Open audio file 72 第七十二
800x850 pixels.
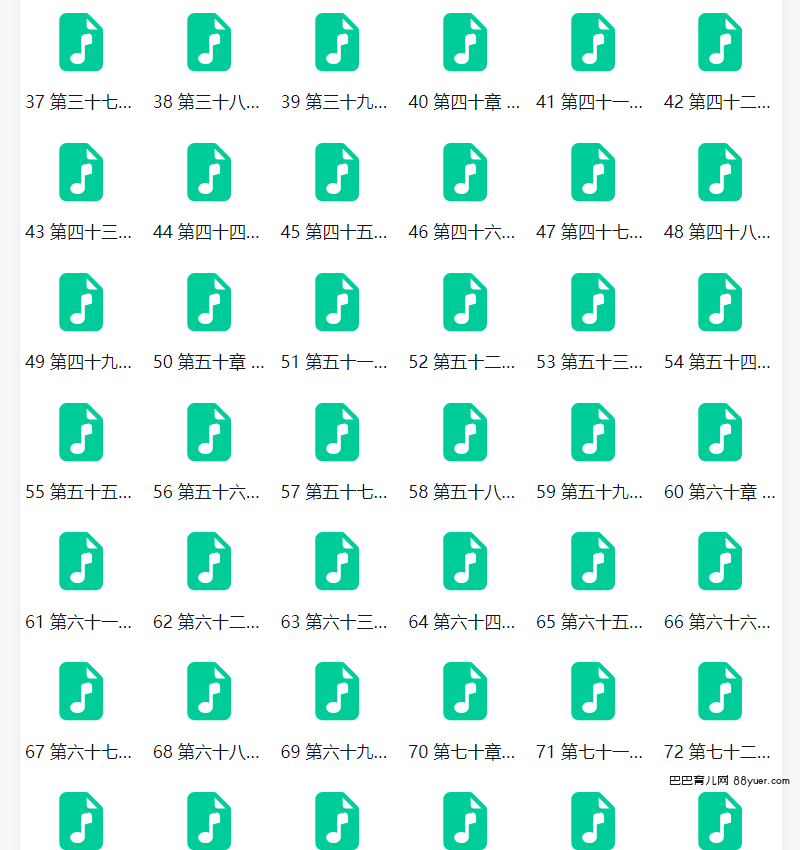[720, 691]
